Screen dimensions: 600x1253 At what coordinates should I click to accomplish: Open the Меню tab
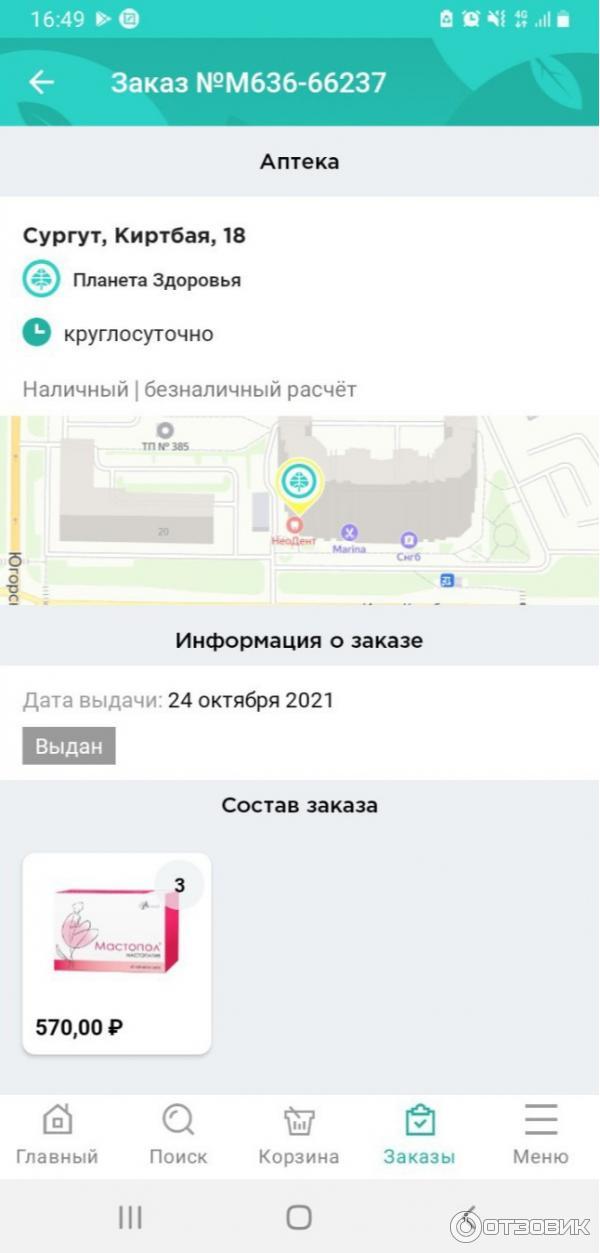(x=540, y=1136)
